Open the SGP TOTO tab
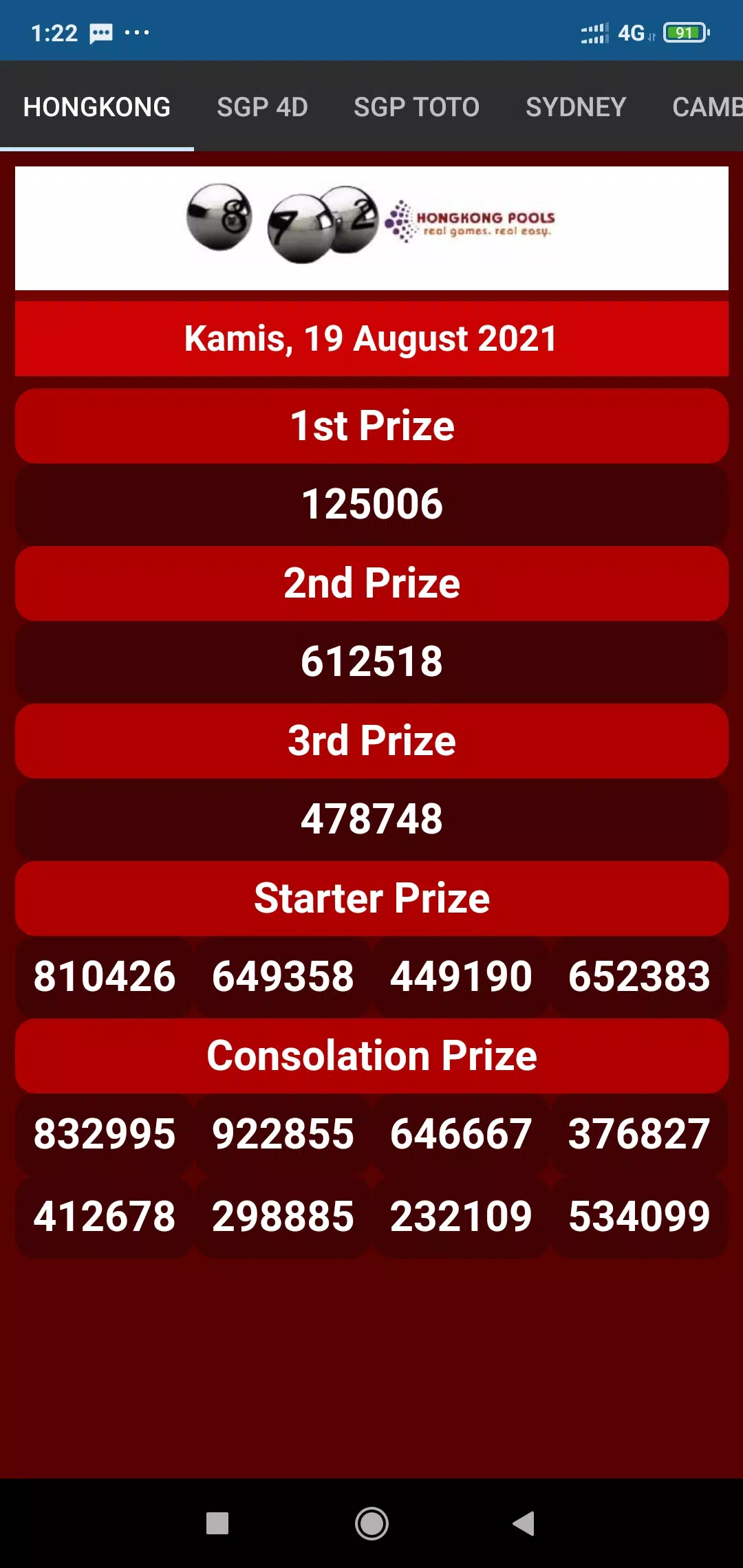The height and width of the screenshot is (1568, 743). click(x=416, y=107)
